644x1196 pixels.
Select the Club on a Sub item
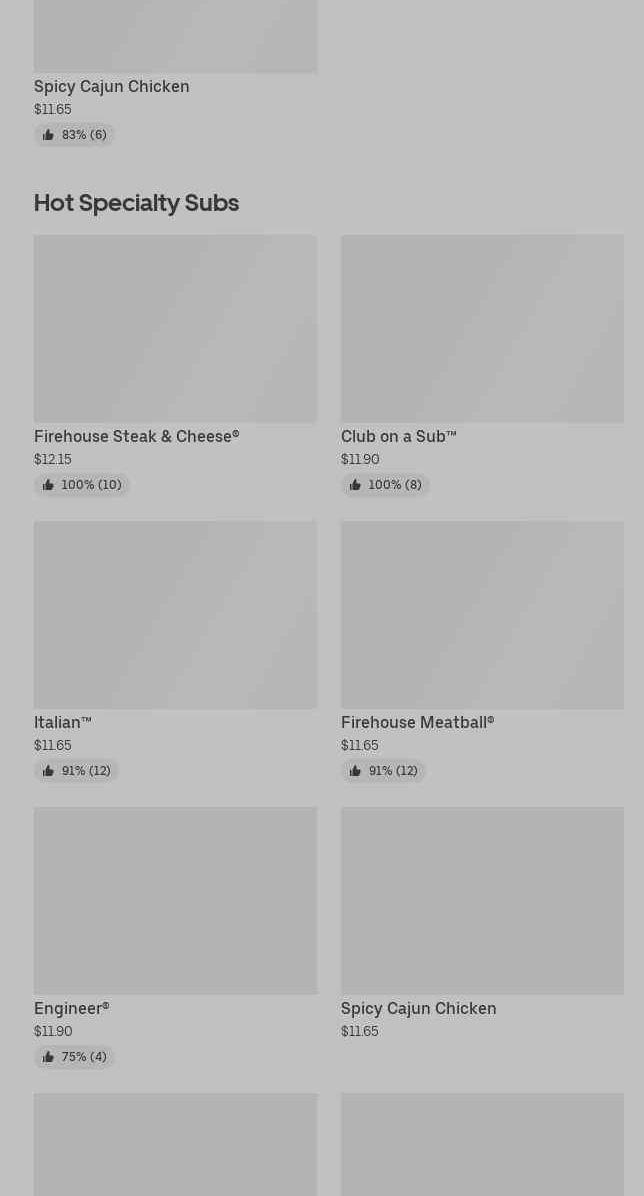tap(482, 365)
